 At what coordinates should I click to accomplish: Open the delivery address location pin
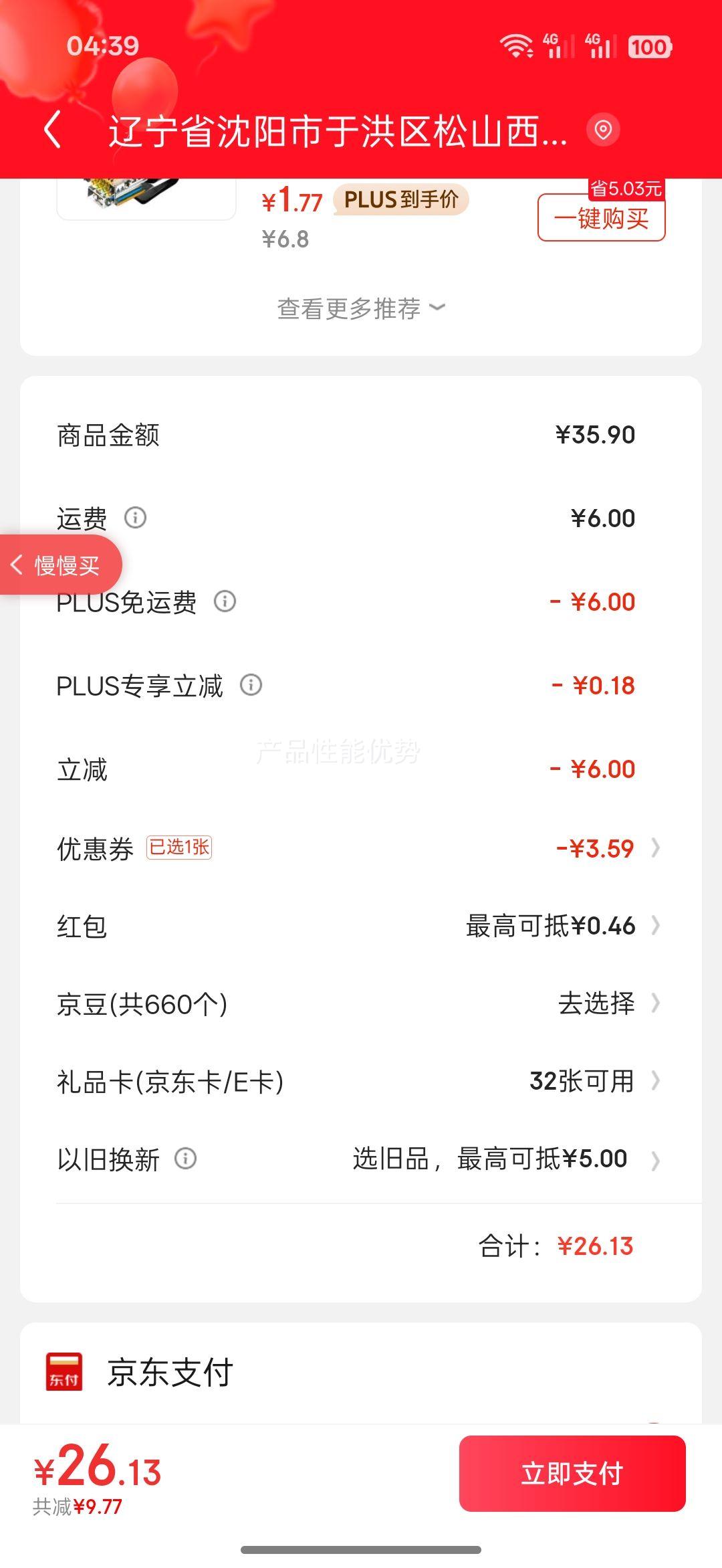(603, 130)
